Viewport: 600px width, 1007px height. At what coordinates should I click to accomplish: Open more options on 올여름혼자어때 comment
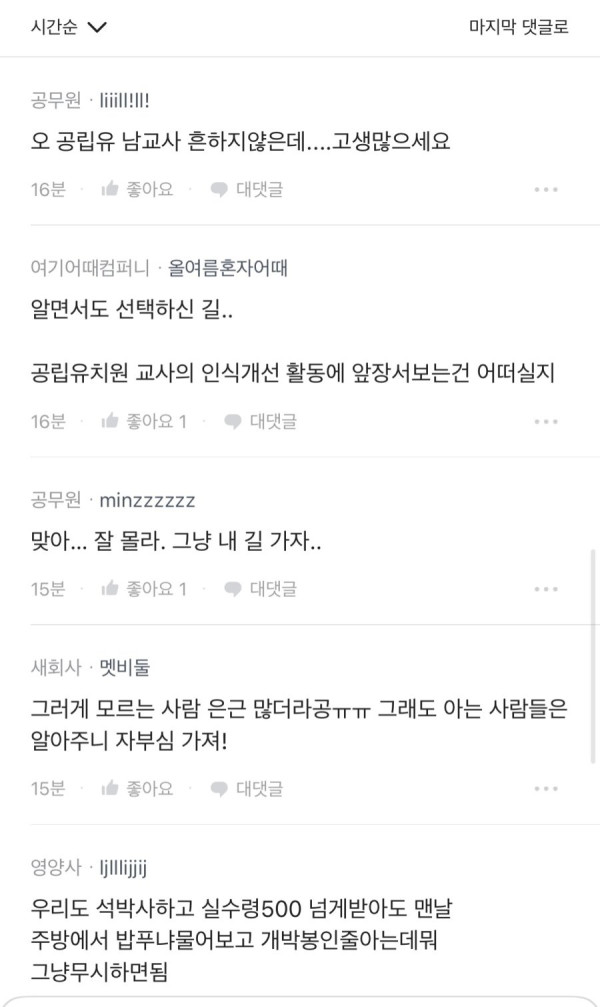(x=546, y=421)
